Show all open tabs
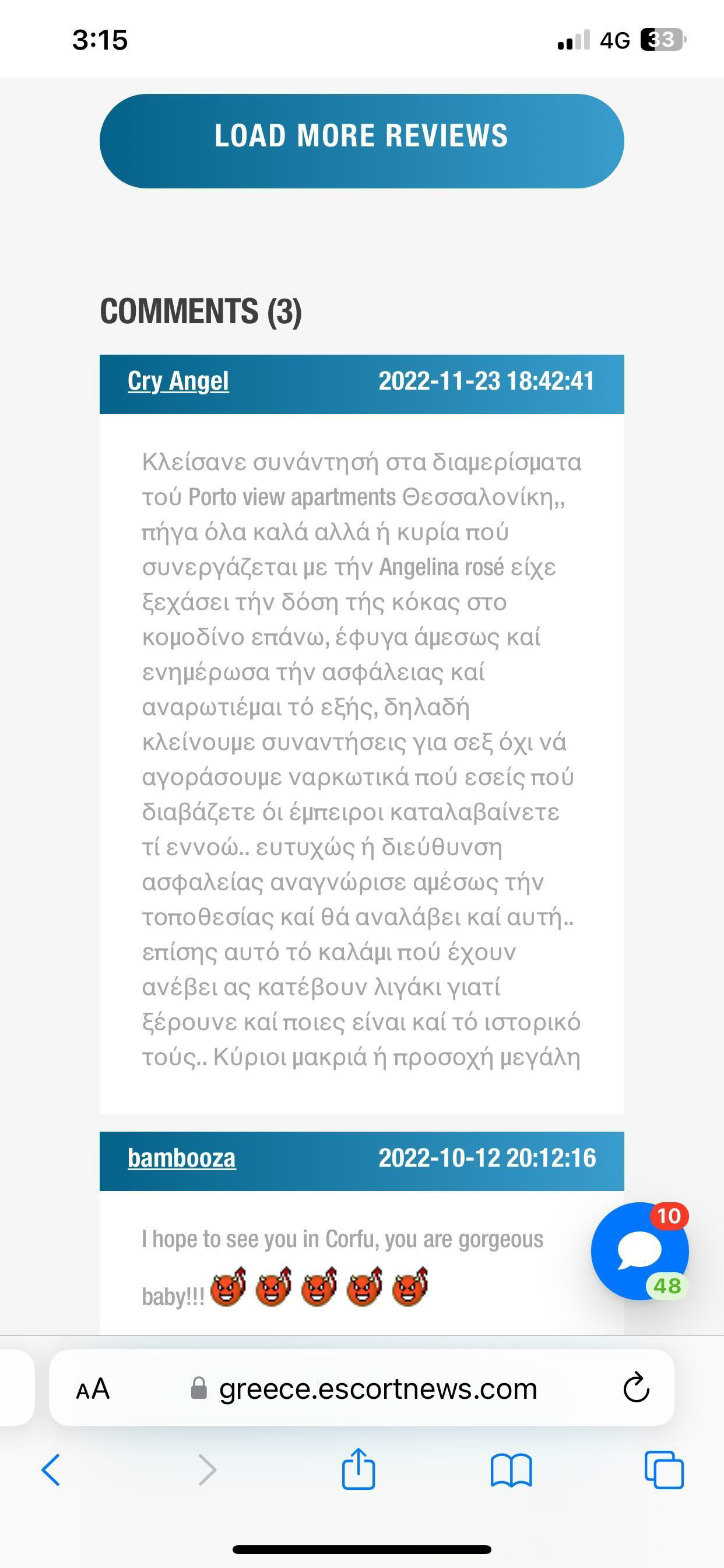 [x=664, y=1470]
